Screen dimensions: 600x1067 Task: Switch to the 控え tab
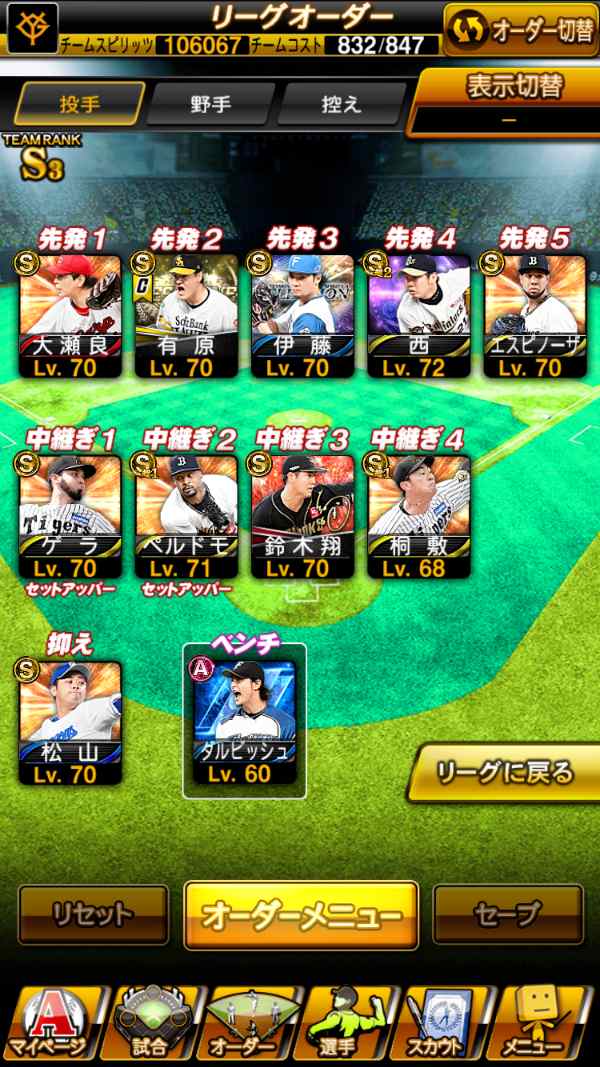point(341,104)
